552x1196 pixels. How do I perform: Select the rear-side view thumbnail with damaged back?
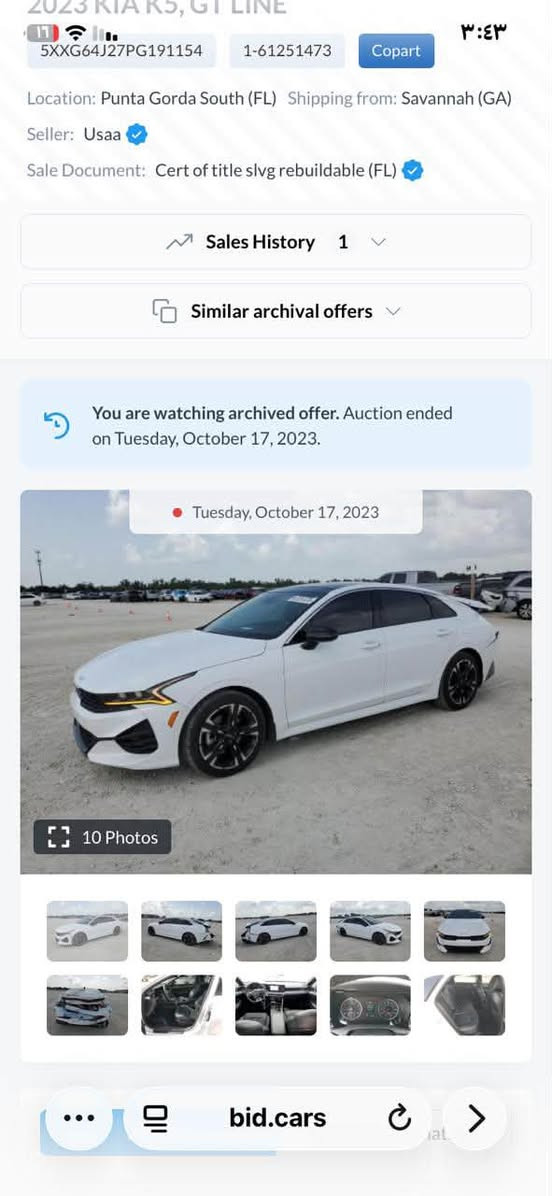click(x=276, y=931)
